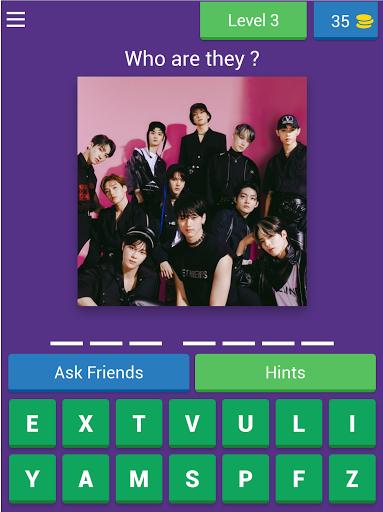This screenshot has height=512, width=383.
Task: Select the letter F key
Action: (299, 479)
